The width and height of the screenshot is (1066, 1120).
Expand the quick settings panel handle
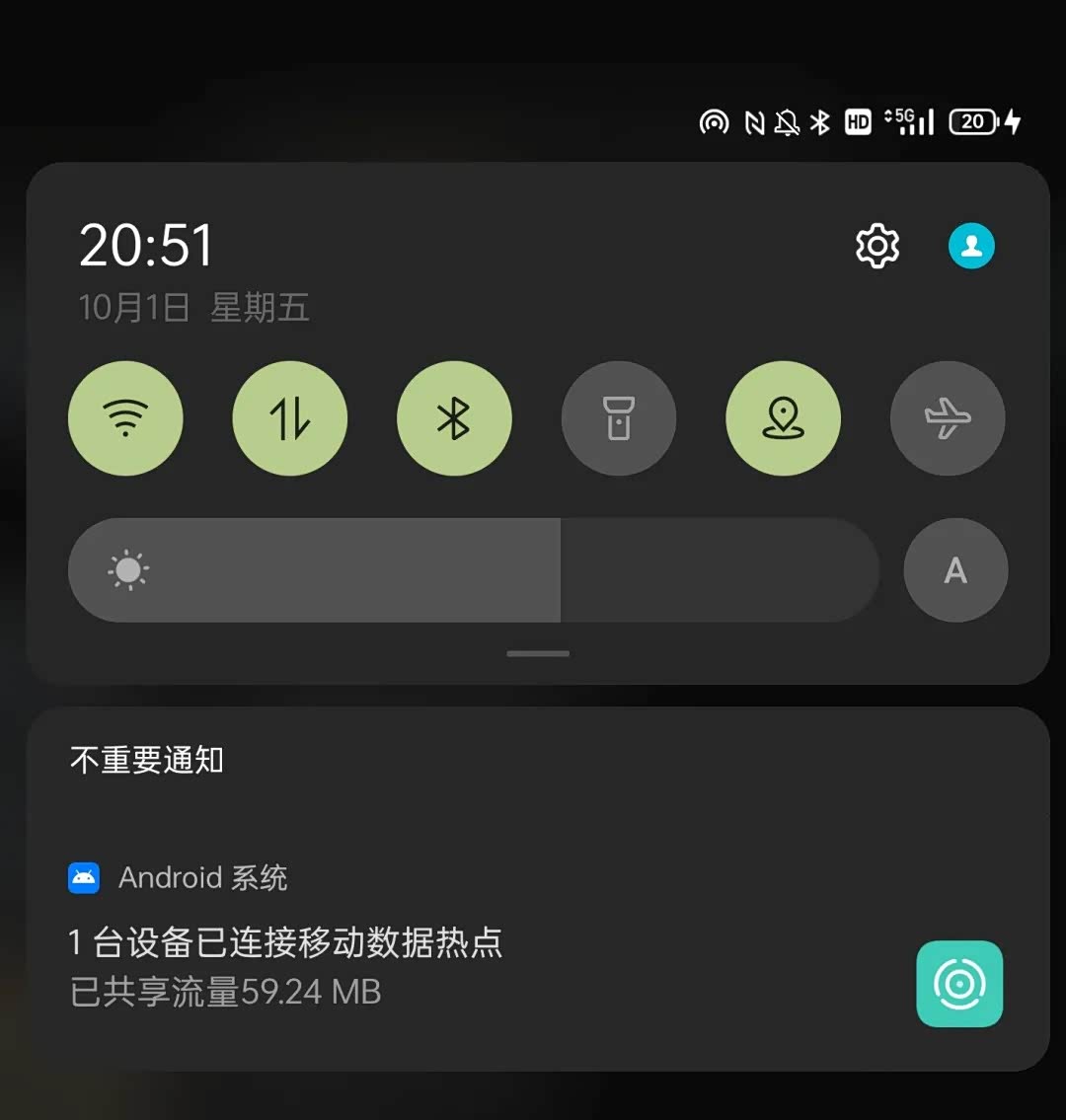(537, 652)
